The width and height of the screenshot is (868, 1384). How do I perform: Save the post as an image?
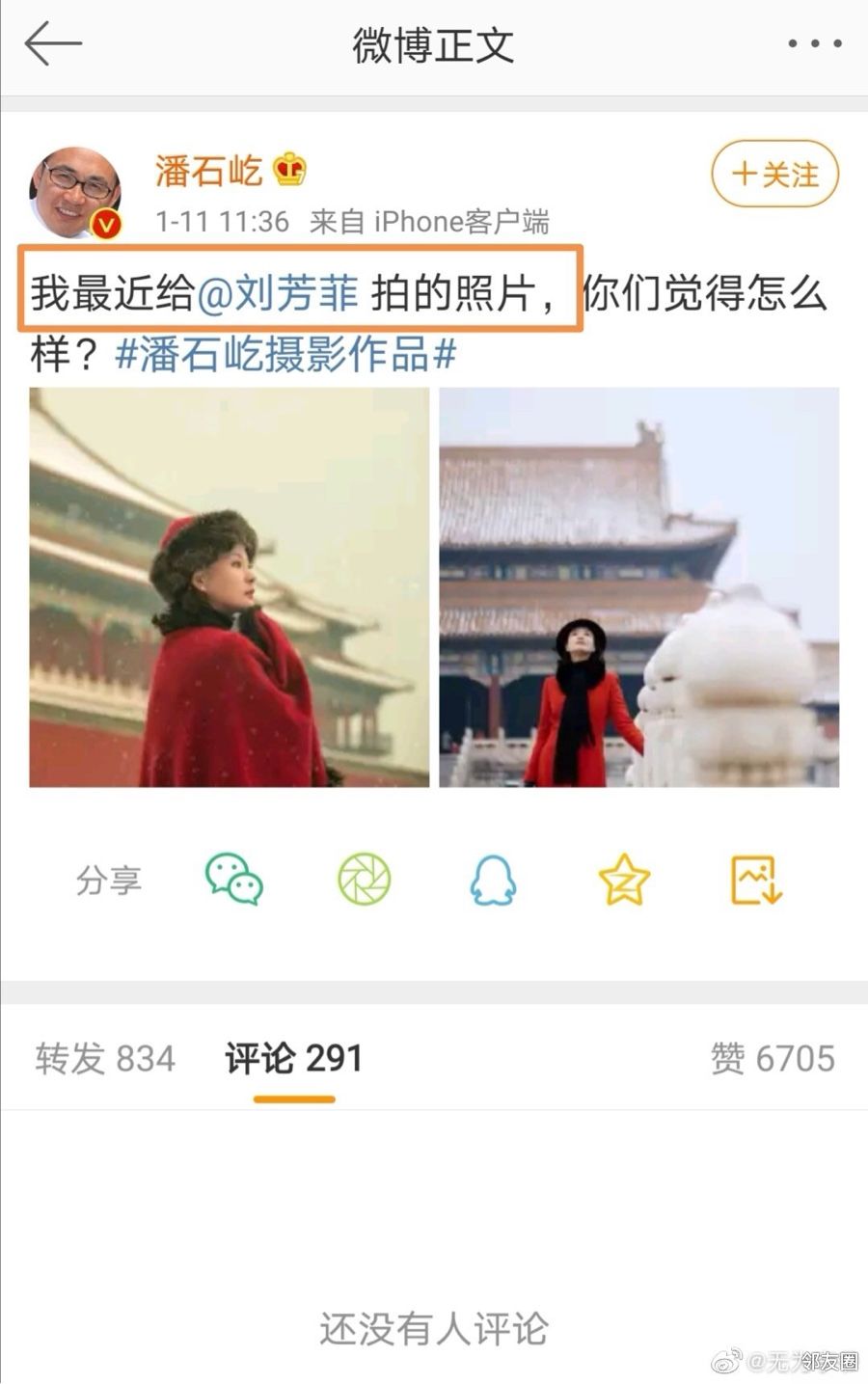755,880
